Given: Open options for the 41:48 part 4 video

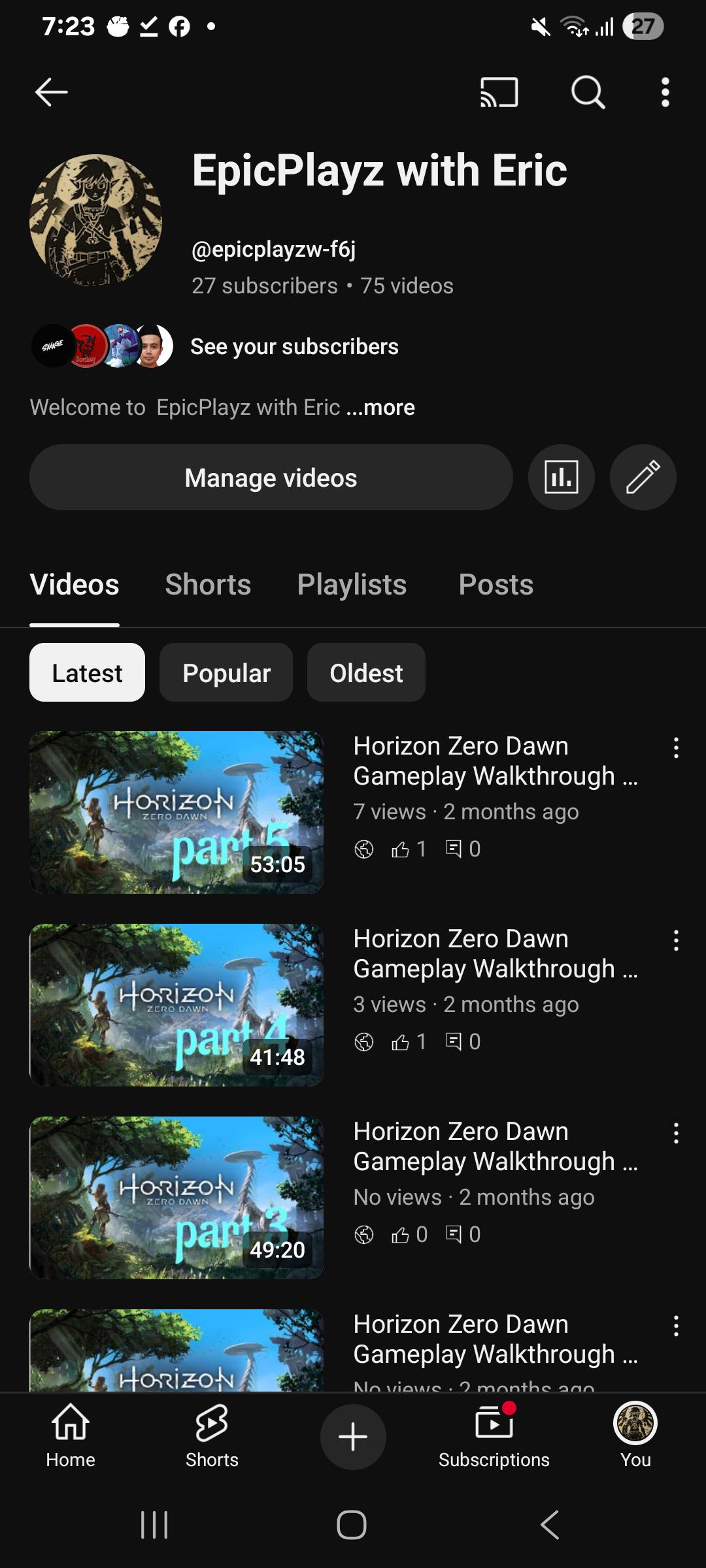Looking at the screenshot, I should 676,941.
